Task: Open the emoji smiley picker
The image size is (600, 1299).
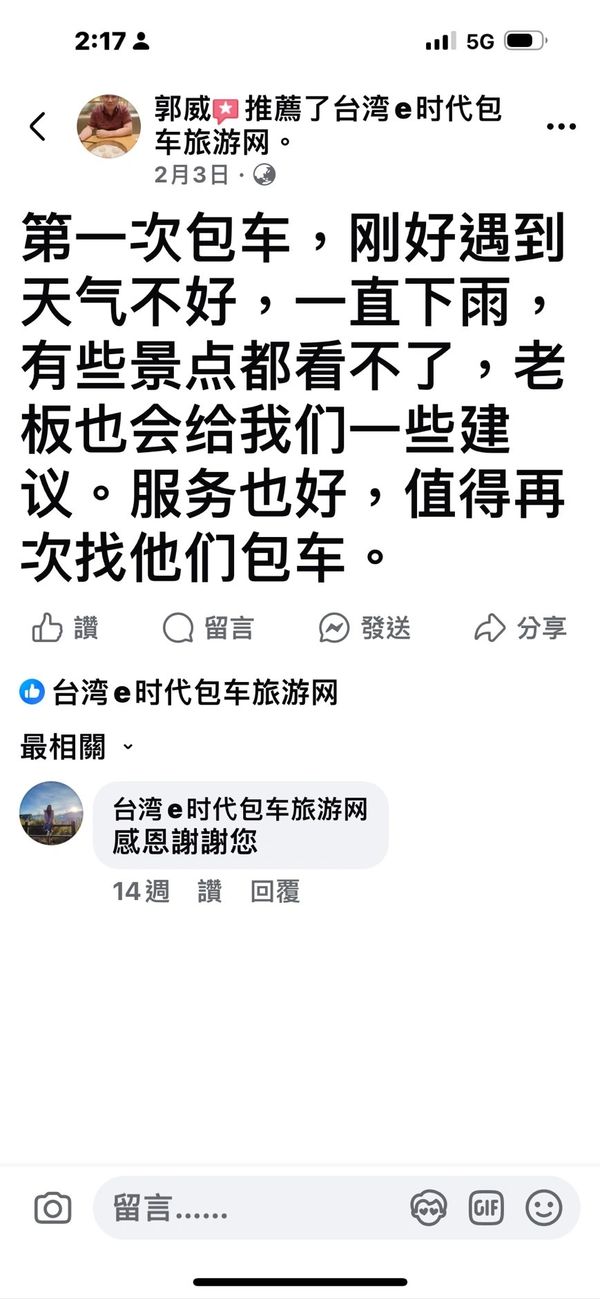Action: pos(544,1208)
